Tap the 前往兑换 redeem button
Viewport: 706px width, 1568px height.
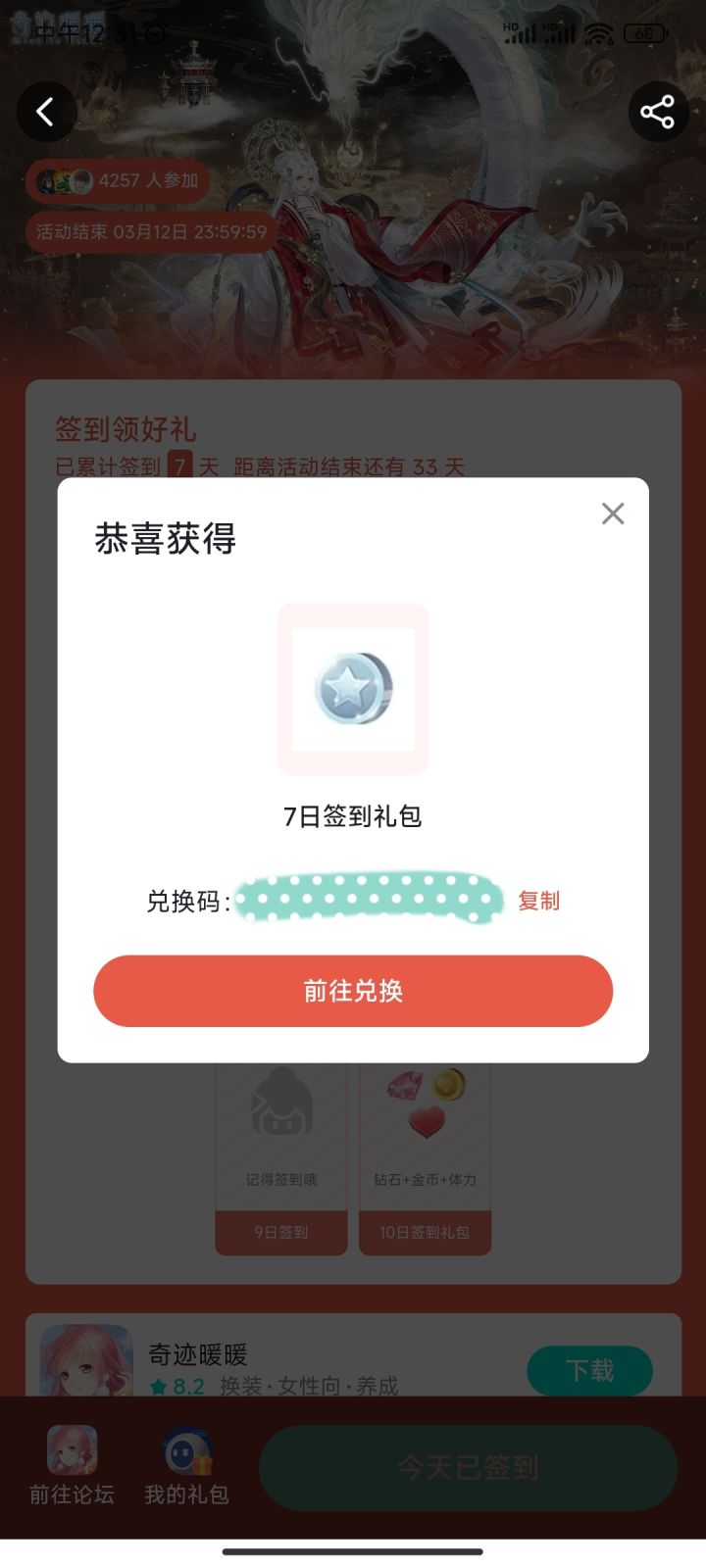tap(353, 991)
